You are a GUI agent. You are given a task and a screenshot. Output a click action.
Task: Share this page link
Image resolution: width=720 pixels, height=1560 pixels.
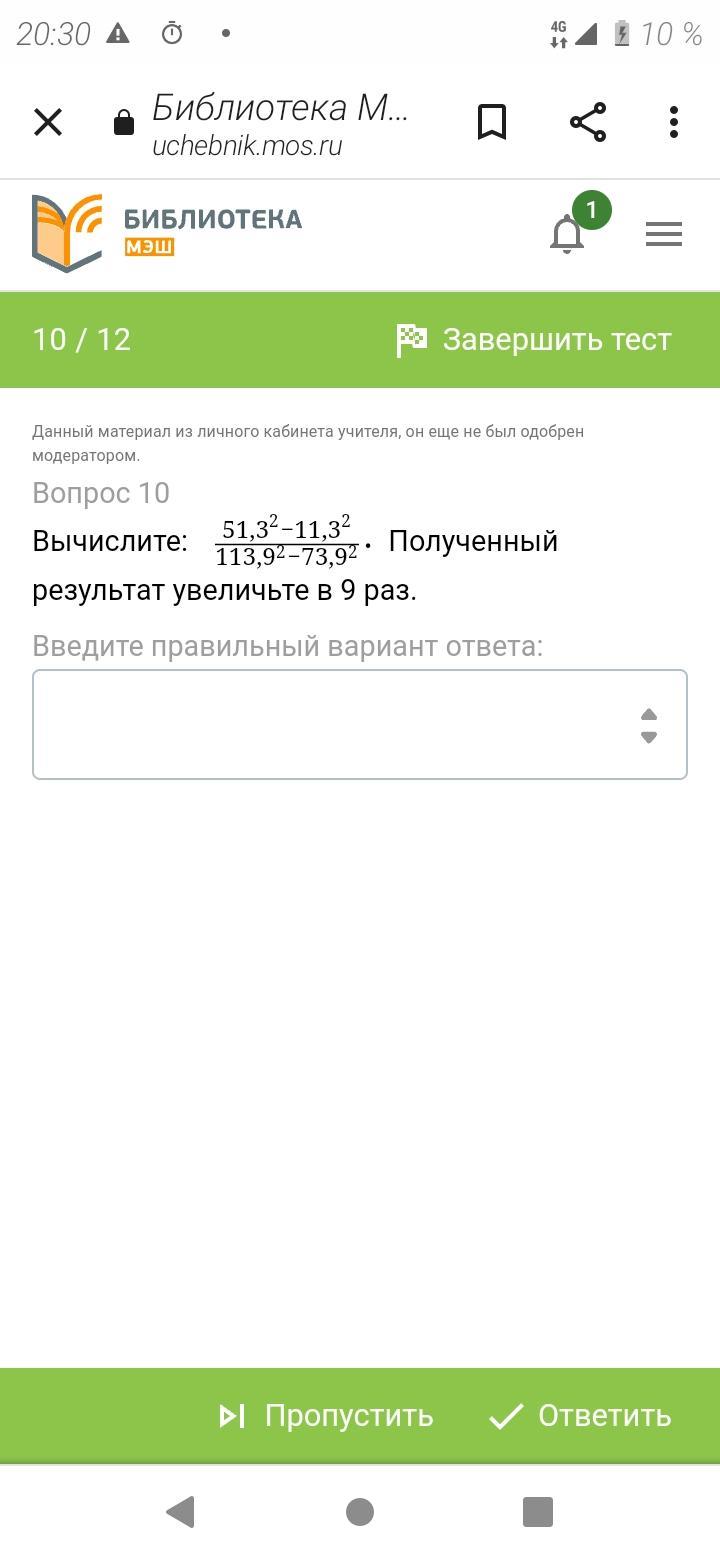[x=588, y=122]
